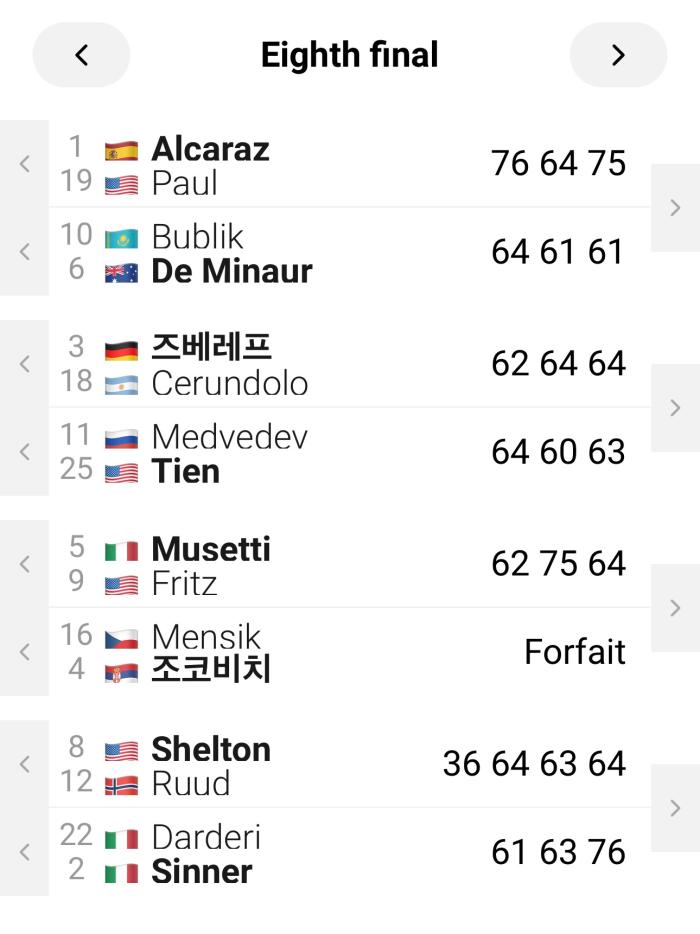The width and height of the screenshot is (700, 934).
Task: Tap the left arrow beside Tien
Action: (x=24, y=452)
